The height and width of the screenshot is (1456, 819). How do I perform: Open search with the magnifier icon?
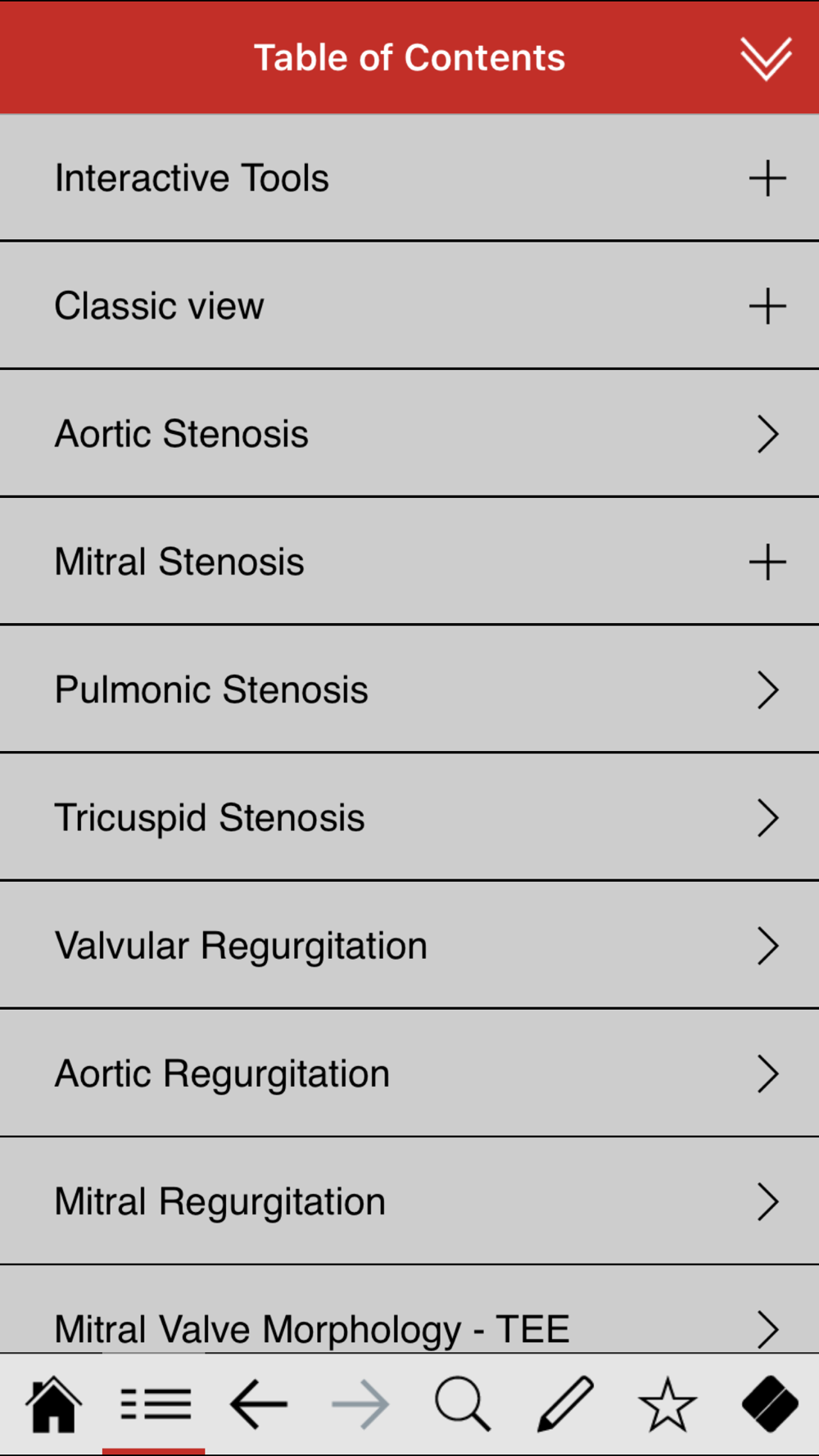pyautogui.click(x=463, y=1404)
